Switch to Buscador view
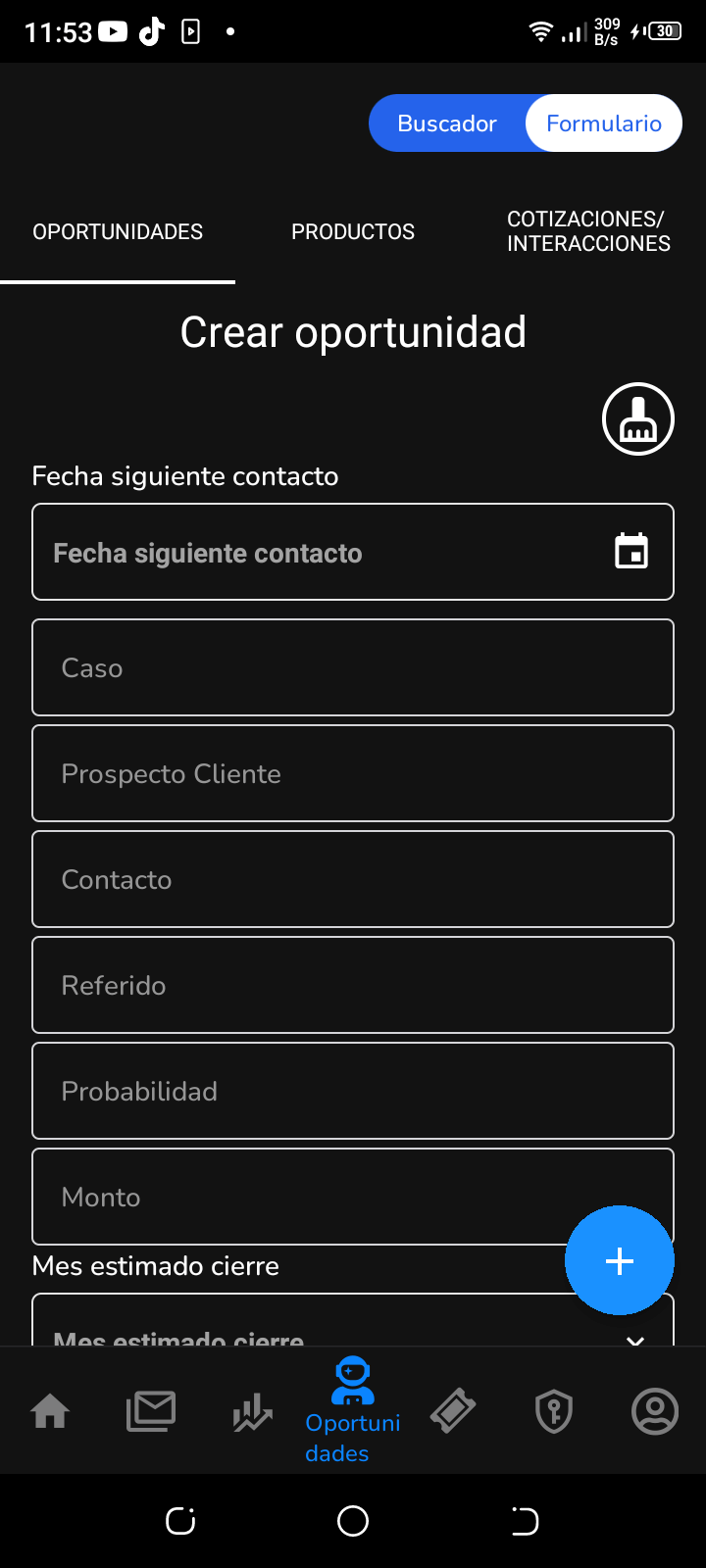706x1568 pixels. [x=447, y=123]
